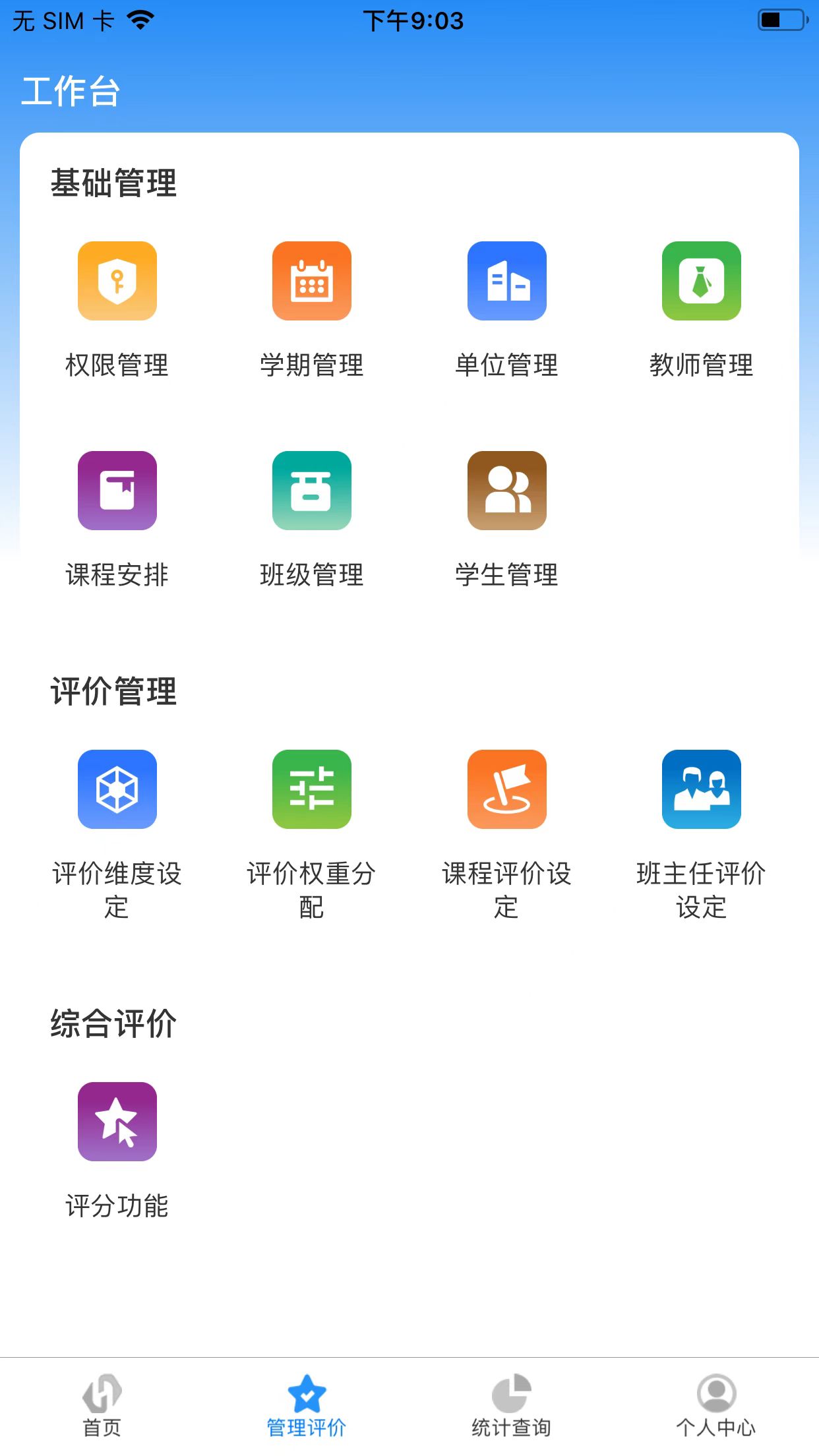Click the 综合评价 section header

point(113,1023)
